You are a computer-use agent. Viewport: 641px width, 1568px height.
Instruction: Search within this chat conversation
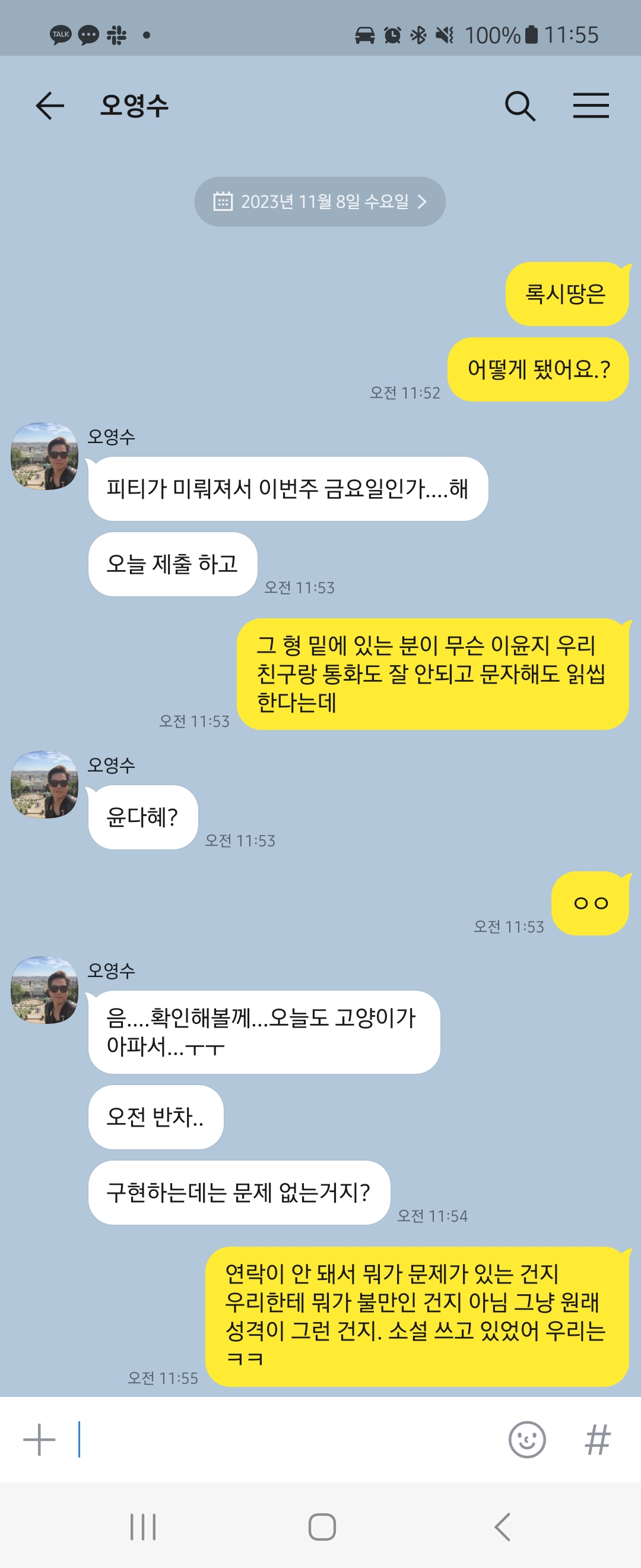[x=520, y=106]
